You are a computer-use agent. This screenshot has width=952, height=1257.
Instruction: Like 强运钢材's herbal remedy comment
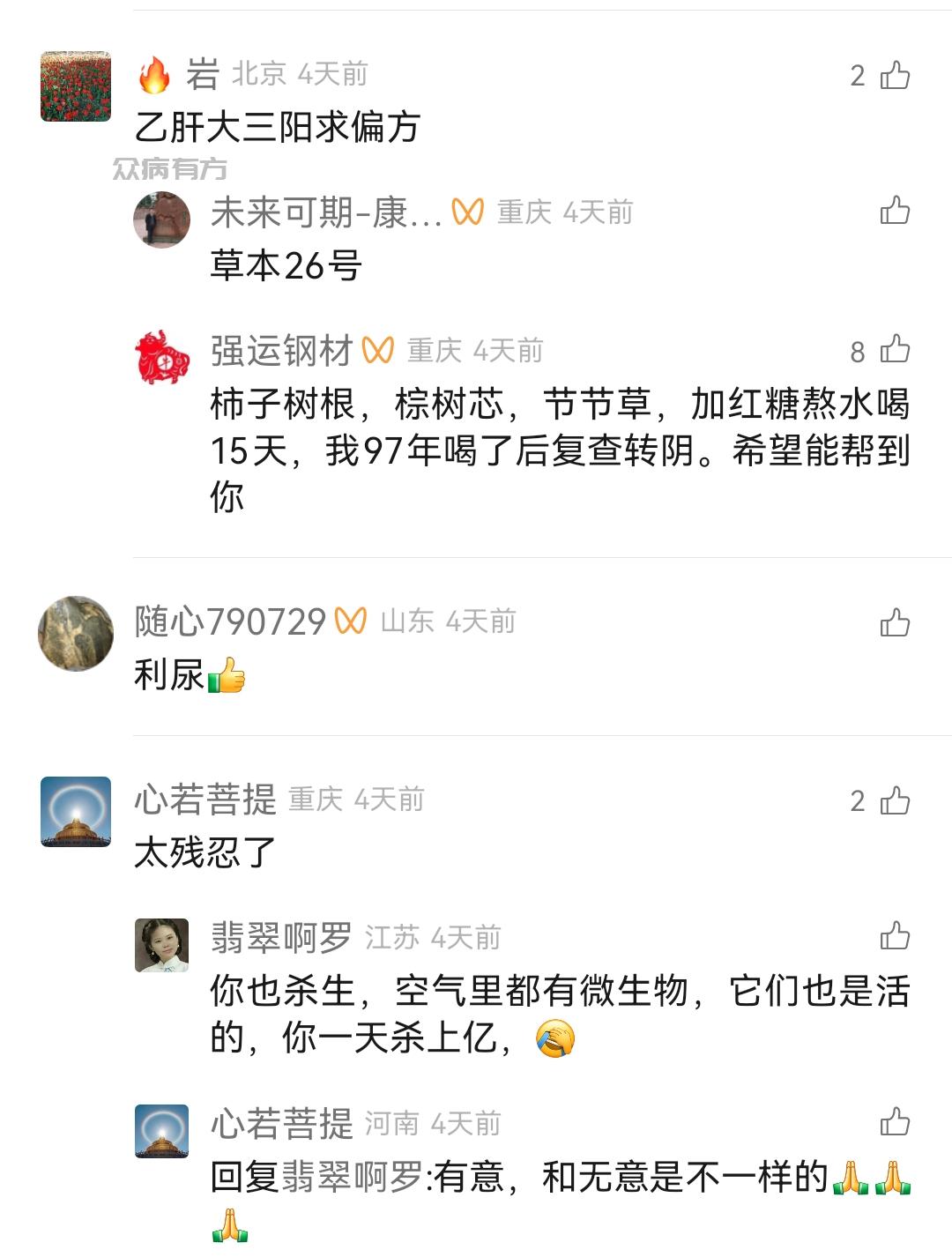(896, 351)
